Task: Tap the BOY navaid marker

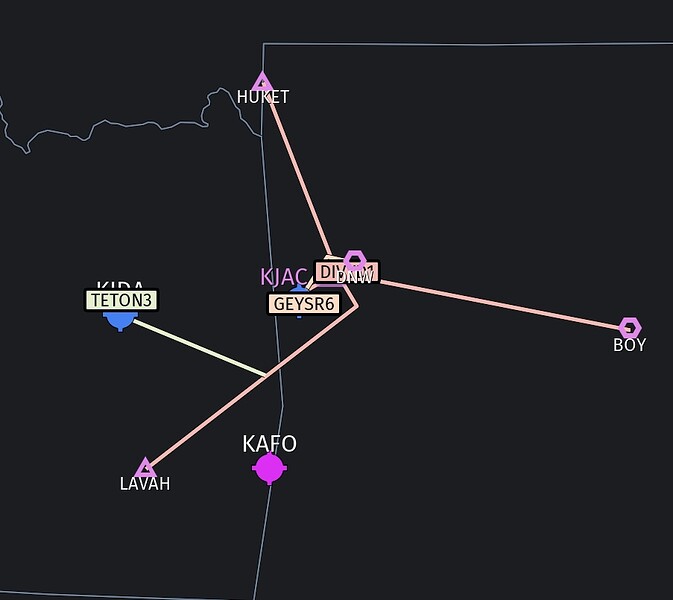Action: click(x=629, y=327)
